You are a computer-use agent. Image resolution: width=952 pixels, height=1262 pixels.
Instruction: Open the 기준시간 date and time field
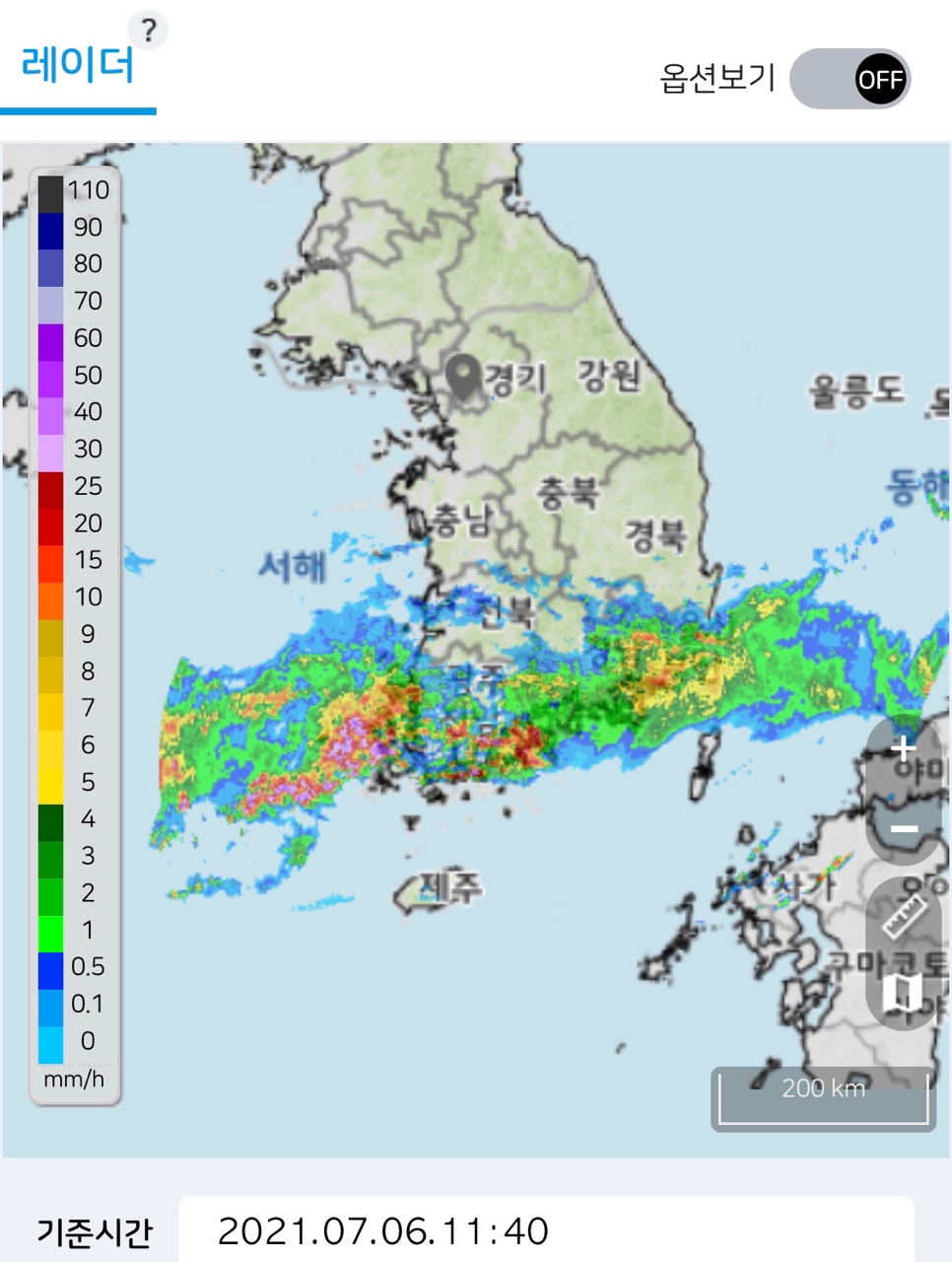(545, 1230)
